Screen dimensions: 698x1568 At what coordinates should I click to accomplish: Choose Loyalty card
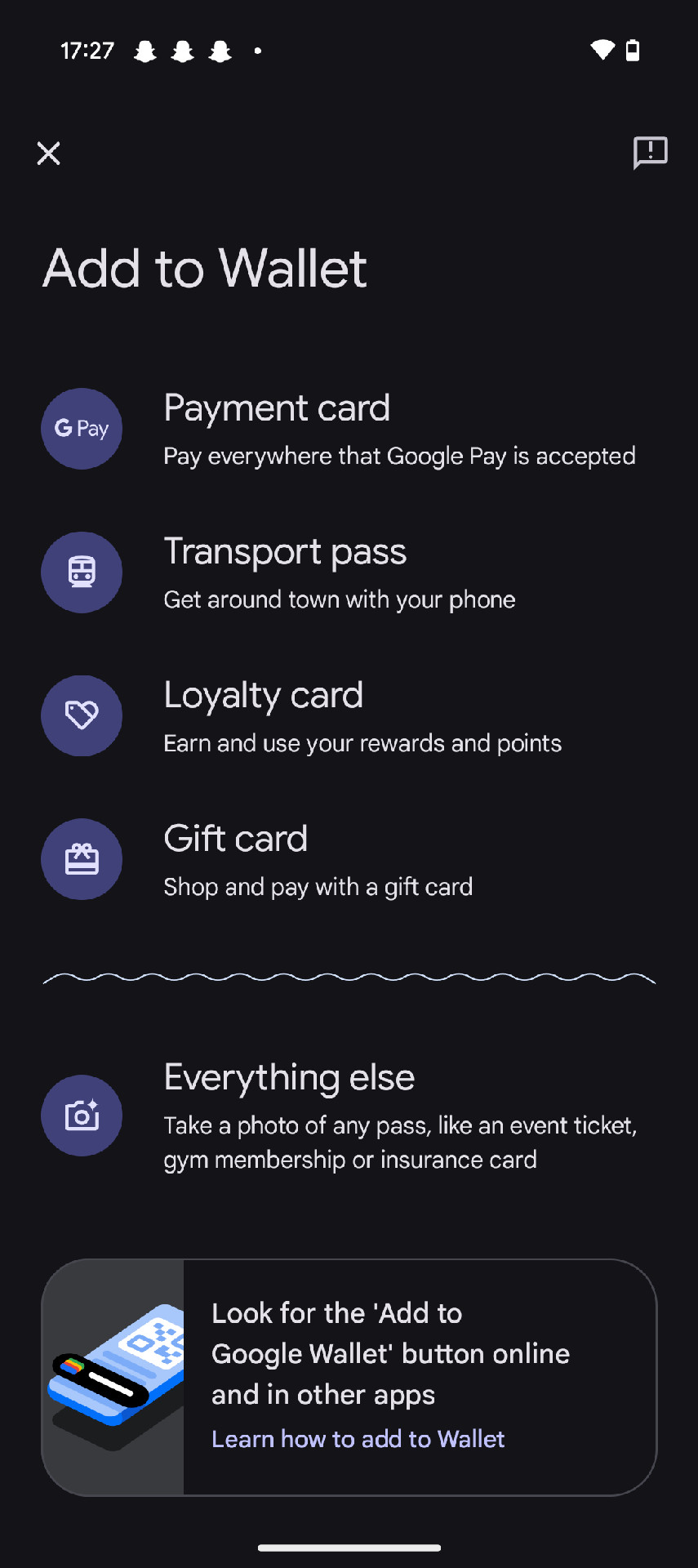(349, 716)
